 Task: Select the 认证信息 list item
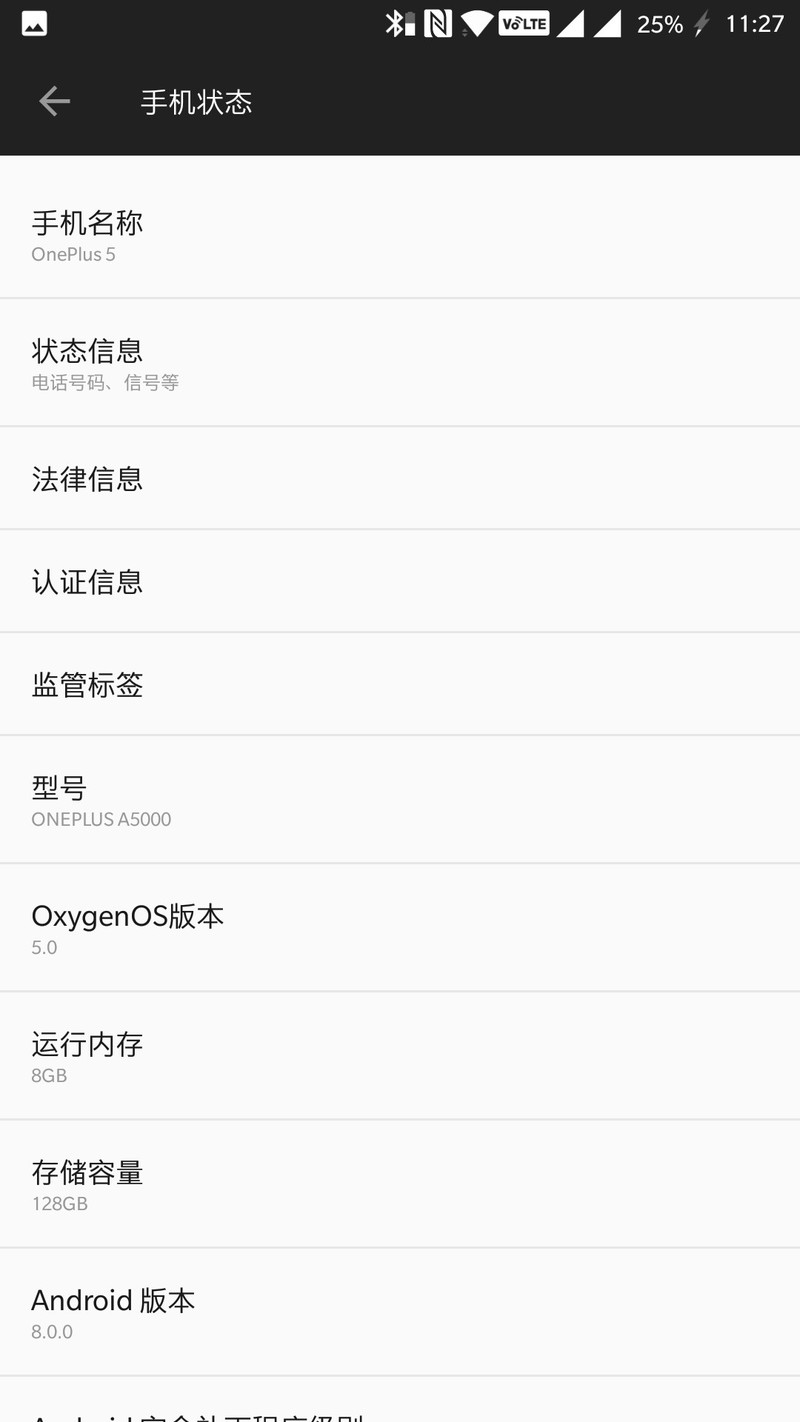[x=400, y=581]
